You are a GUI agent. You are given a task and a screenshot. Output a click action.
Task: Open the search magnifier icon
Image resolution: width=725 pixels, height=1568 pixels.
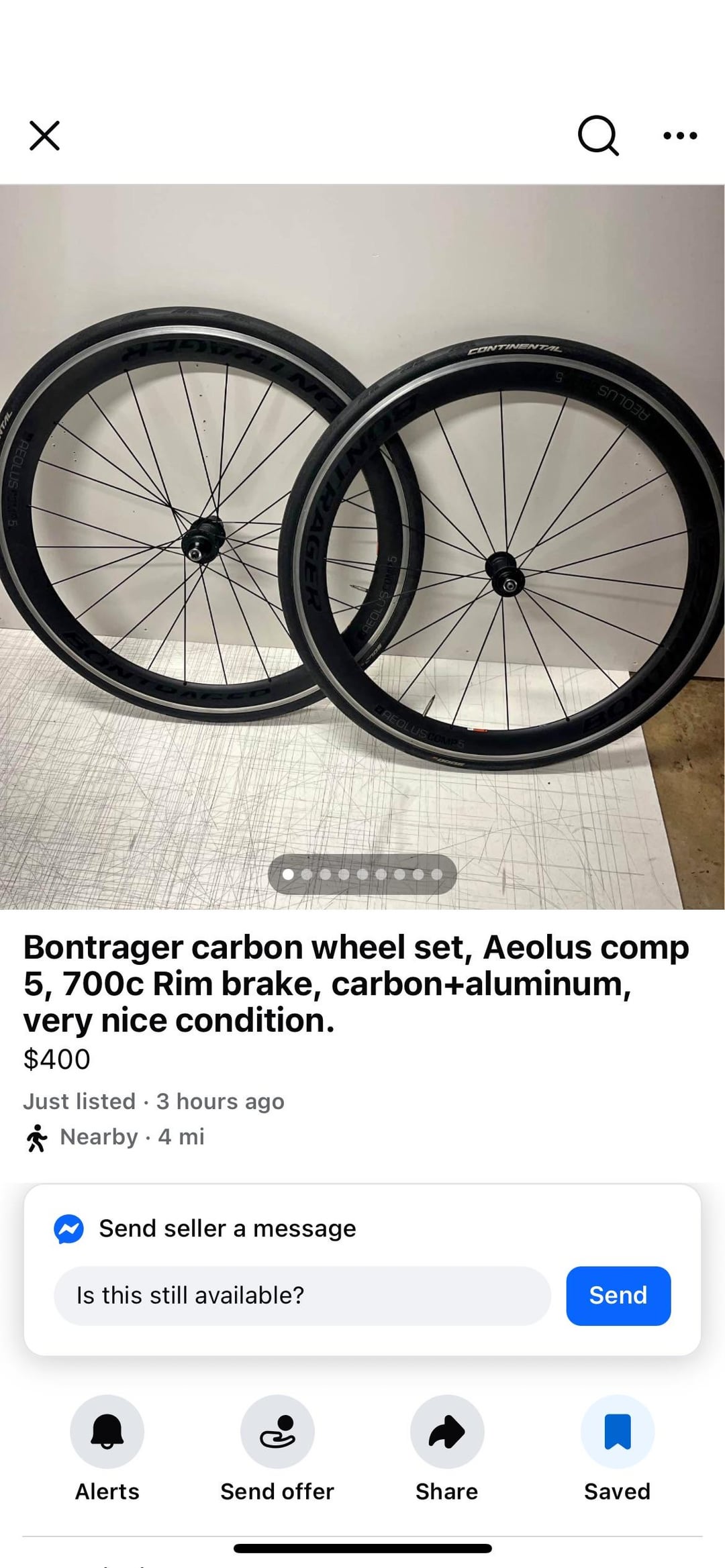click(x=597, y=136)
